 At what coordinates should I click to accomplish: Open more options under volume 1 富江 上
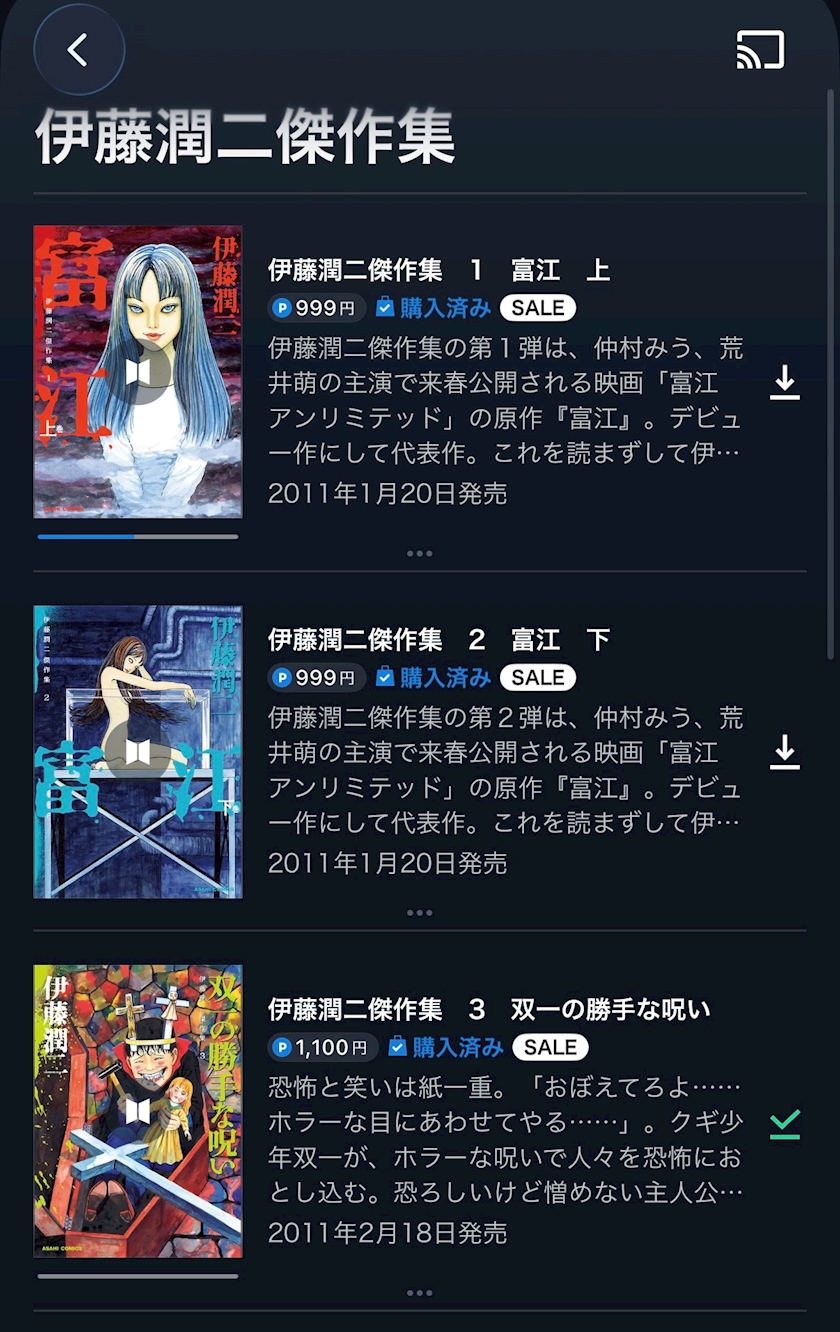click(x=419, y=553)
